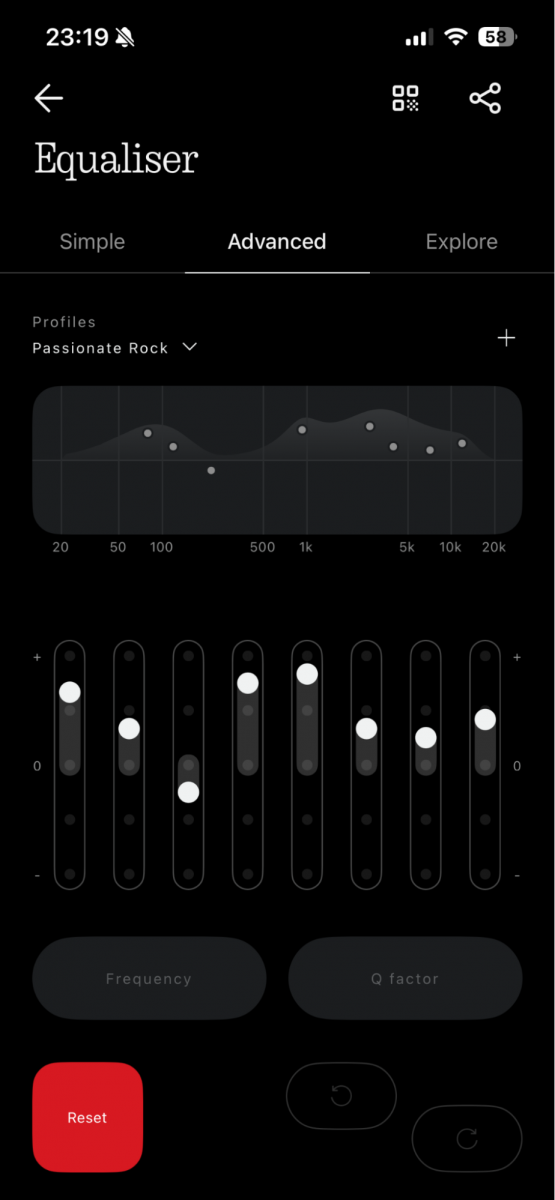Screen dimensions: 555x1200
Task: Undo the last equaliser change
Action: tap(341, 1096)
